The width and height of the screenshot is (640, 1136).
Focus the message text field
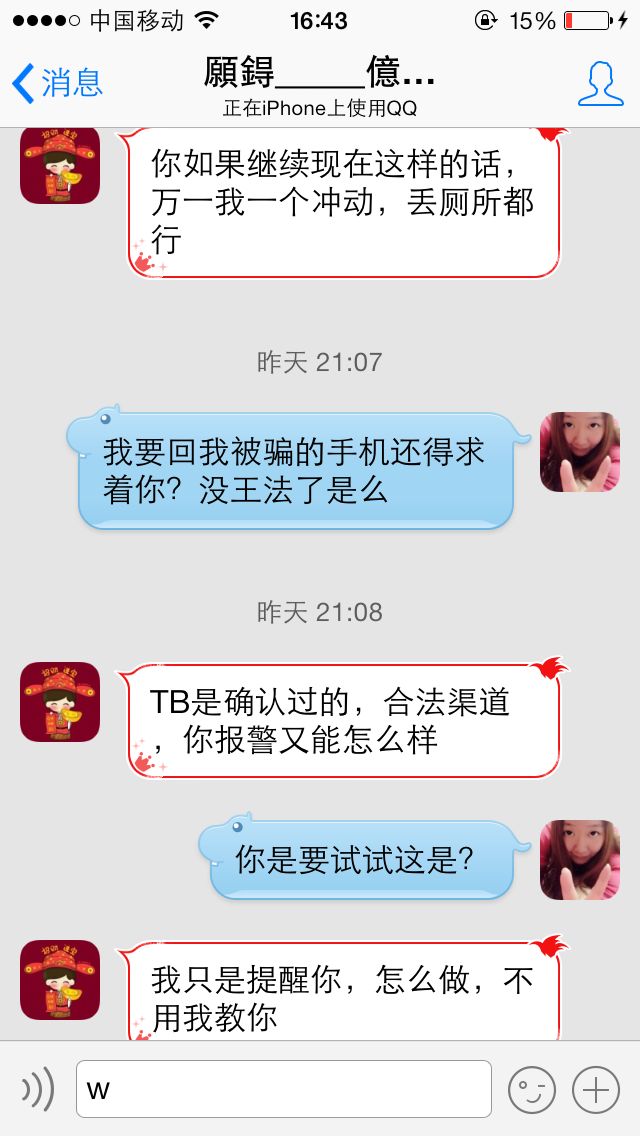[284, 1089]
